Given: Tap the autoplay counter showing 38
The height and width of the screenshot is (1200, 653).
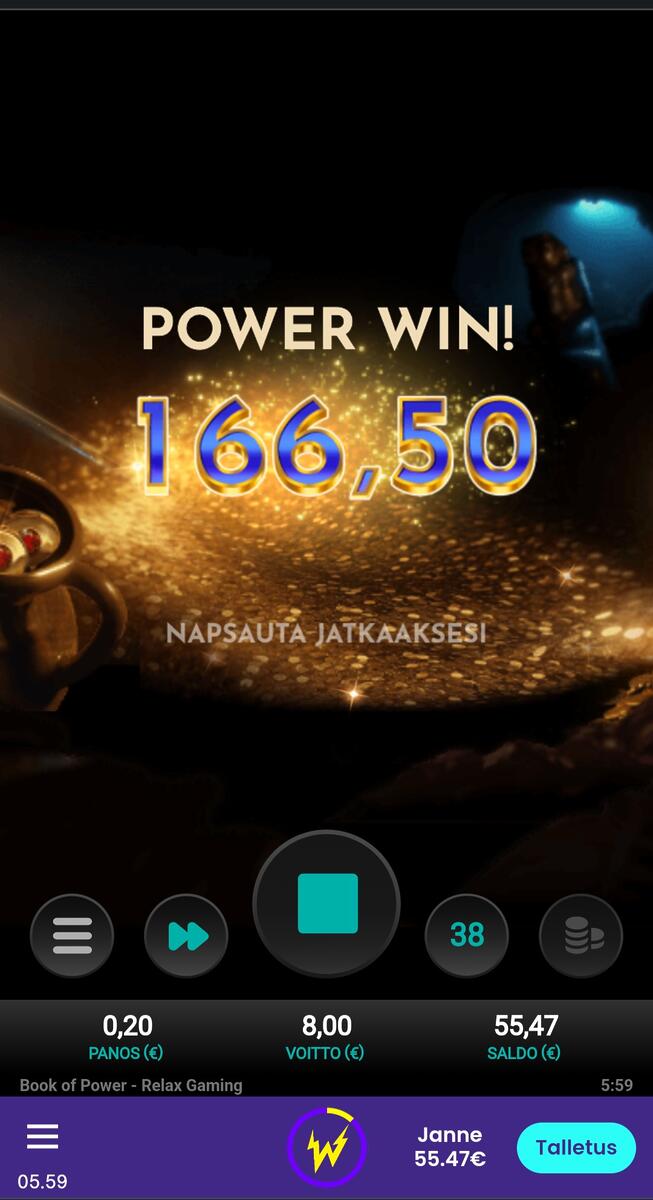Looking at the screenshot, I should 467,935.
